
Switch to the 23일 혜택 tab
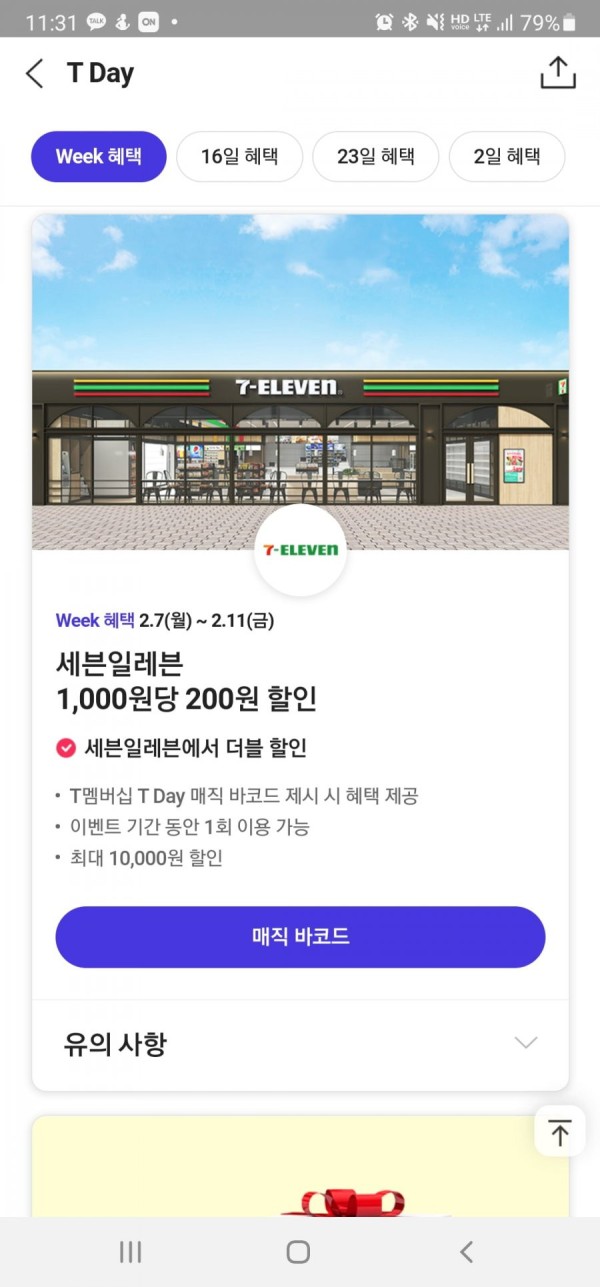coord(375,157)
